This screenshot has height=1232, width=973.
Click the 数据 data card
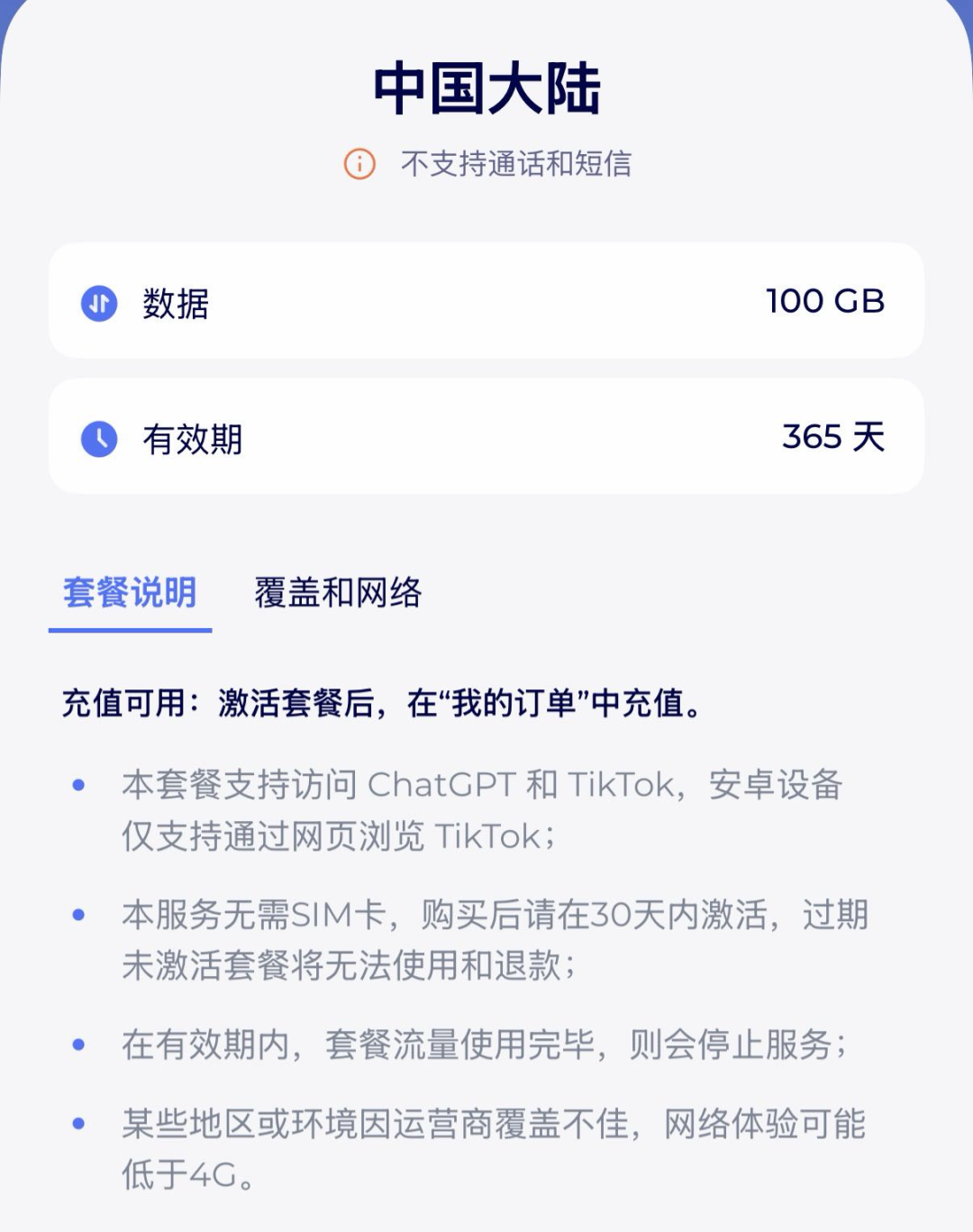coord(486,303)
